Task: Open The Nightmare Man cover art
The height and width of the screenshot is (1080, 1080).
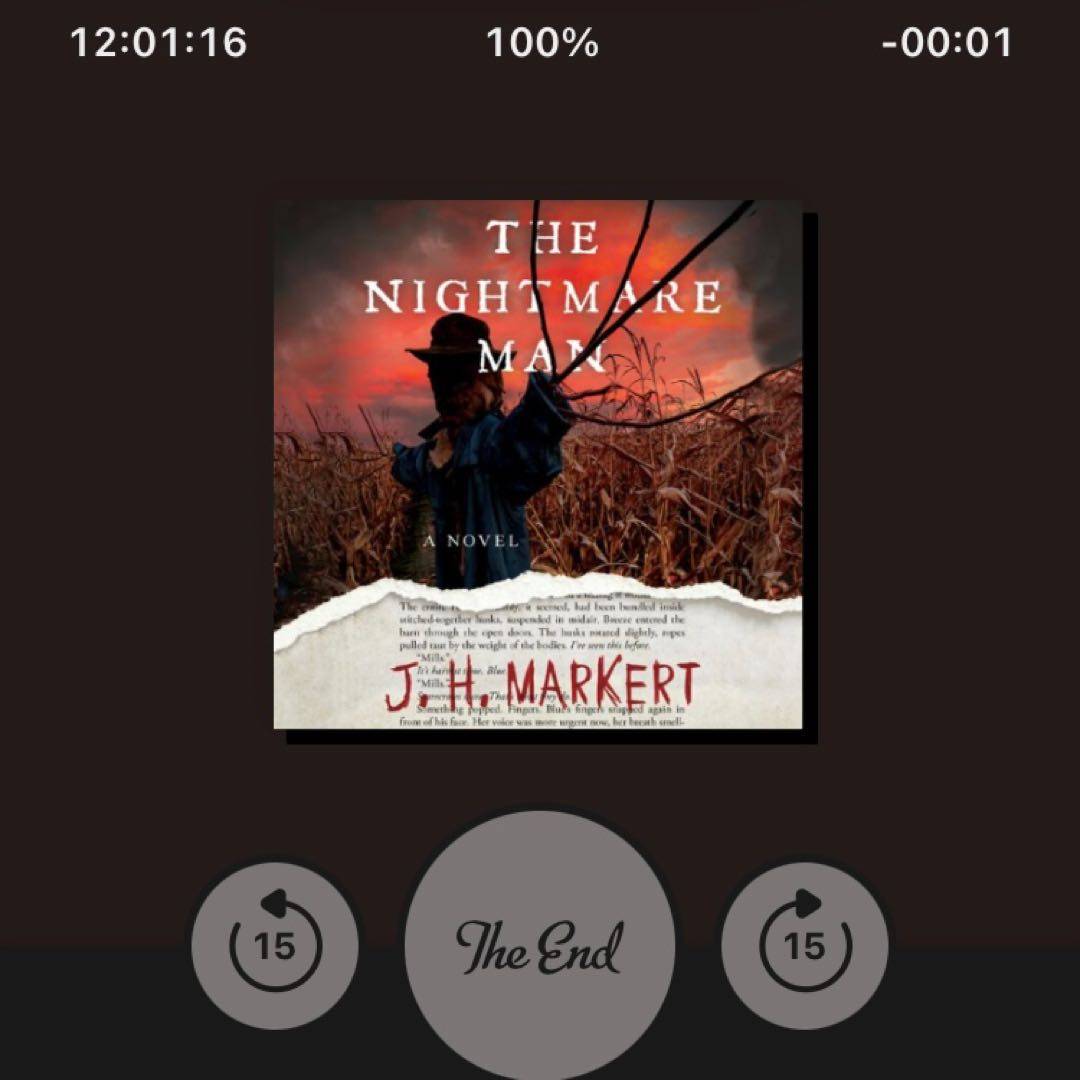Action: point(538,465)
